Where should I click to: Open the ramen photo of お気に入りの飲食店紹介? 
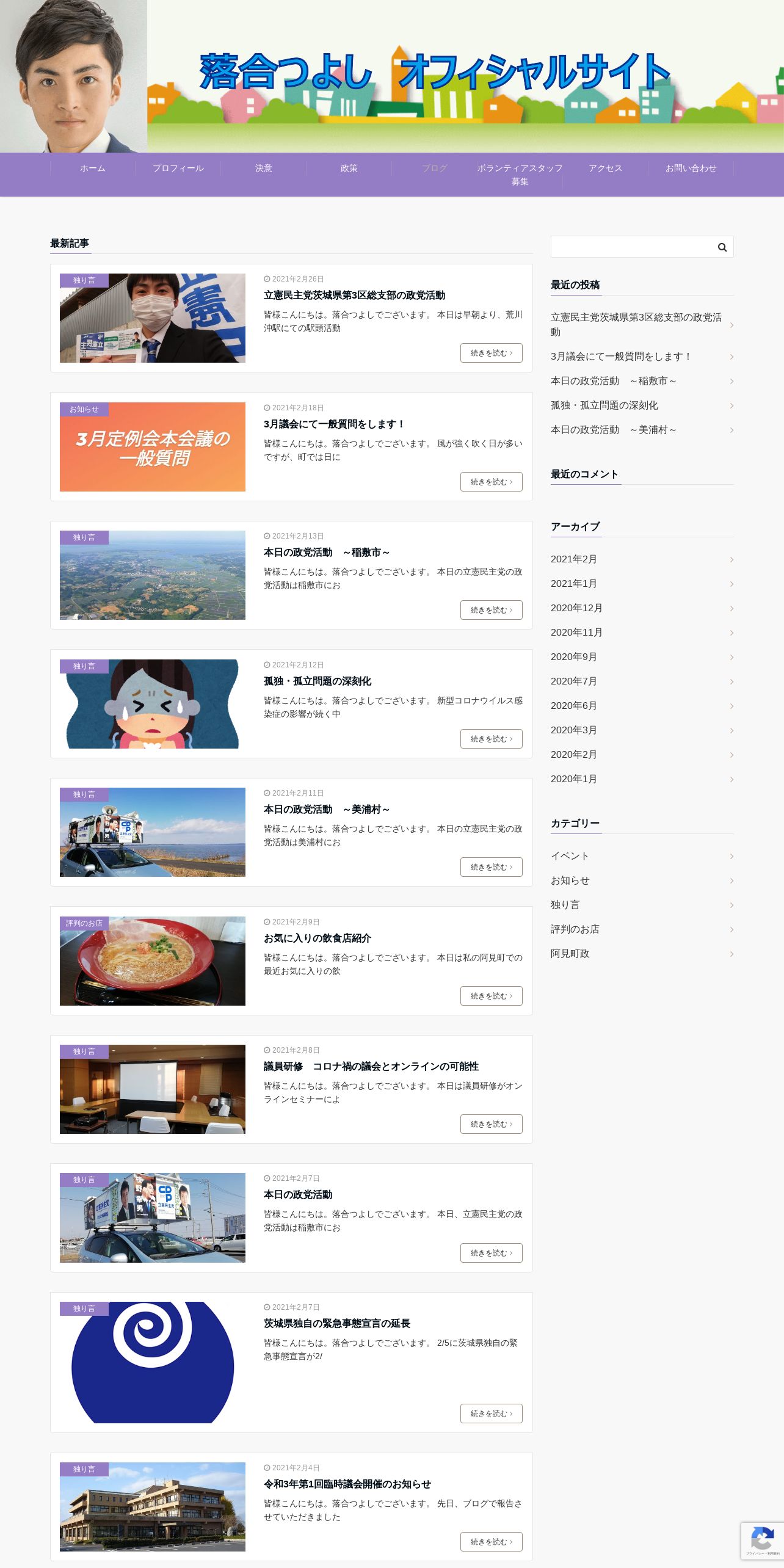153,961
